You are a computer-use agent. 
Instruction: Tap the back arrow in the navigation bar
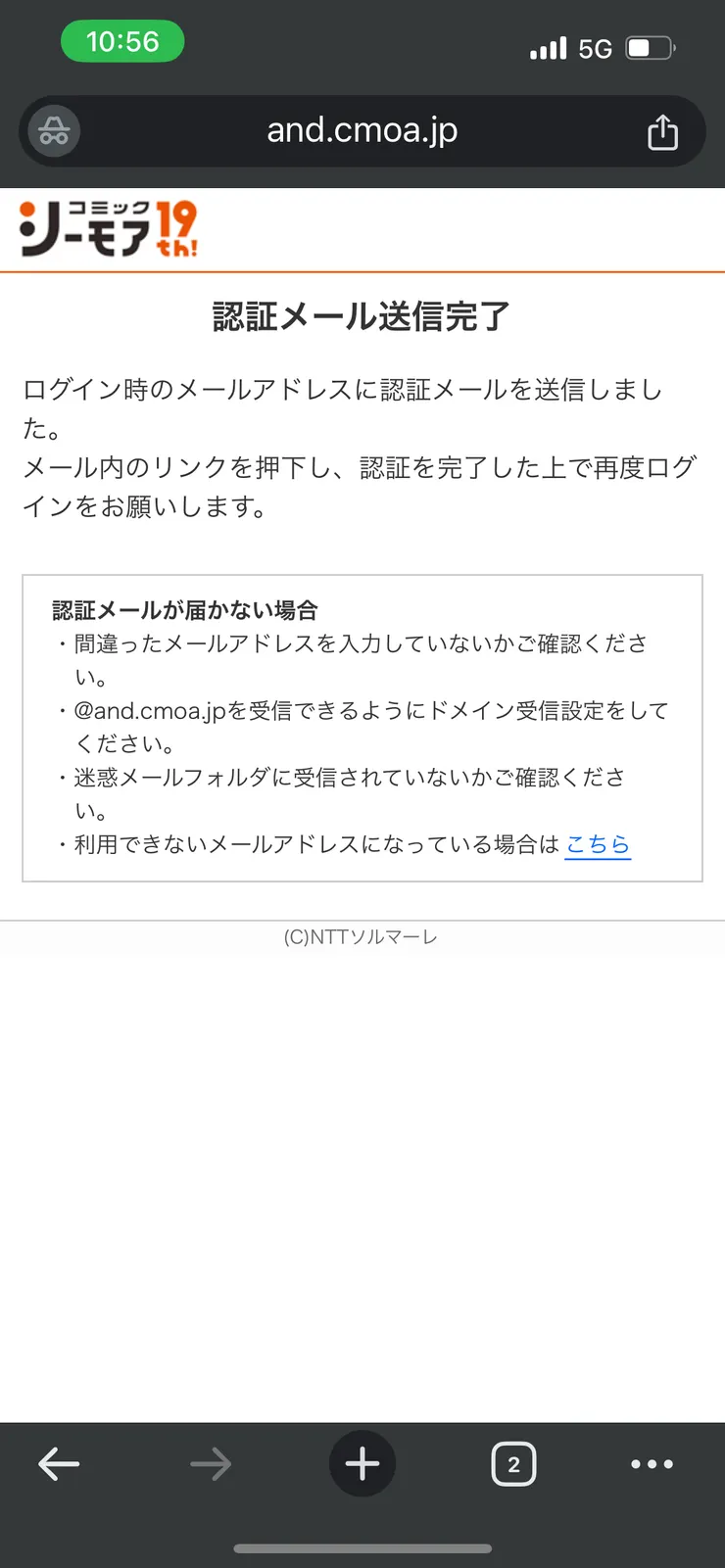click(x=59, y=1463)
